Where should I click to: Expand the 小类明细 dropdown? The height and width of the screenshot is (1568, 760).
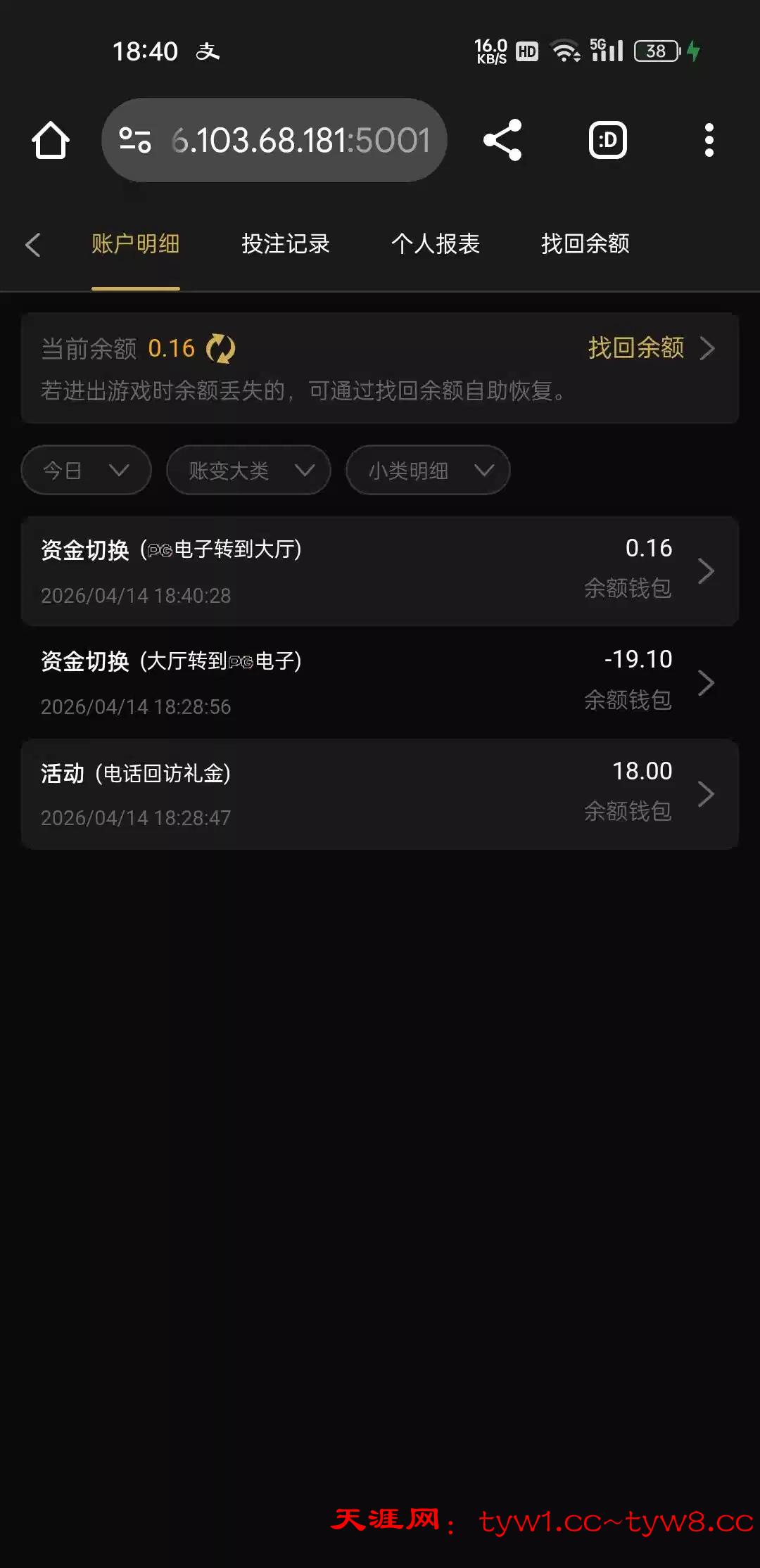(428, 470)
